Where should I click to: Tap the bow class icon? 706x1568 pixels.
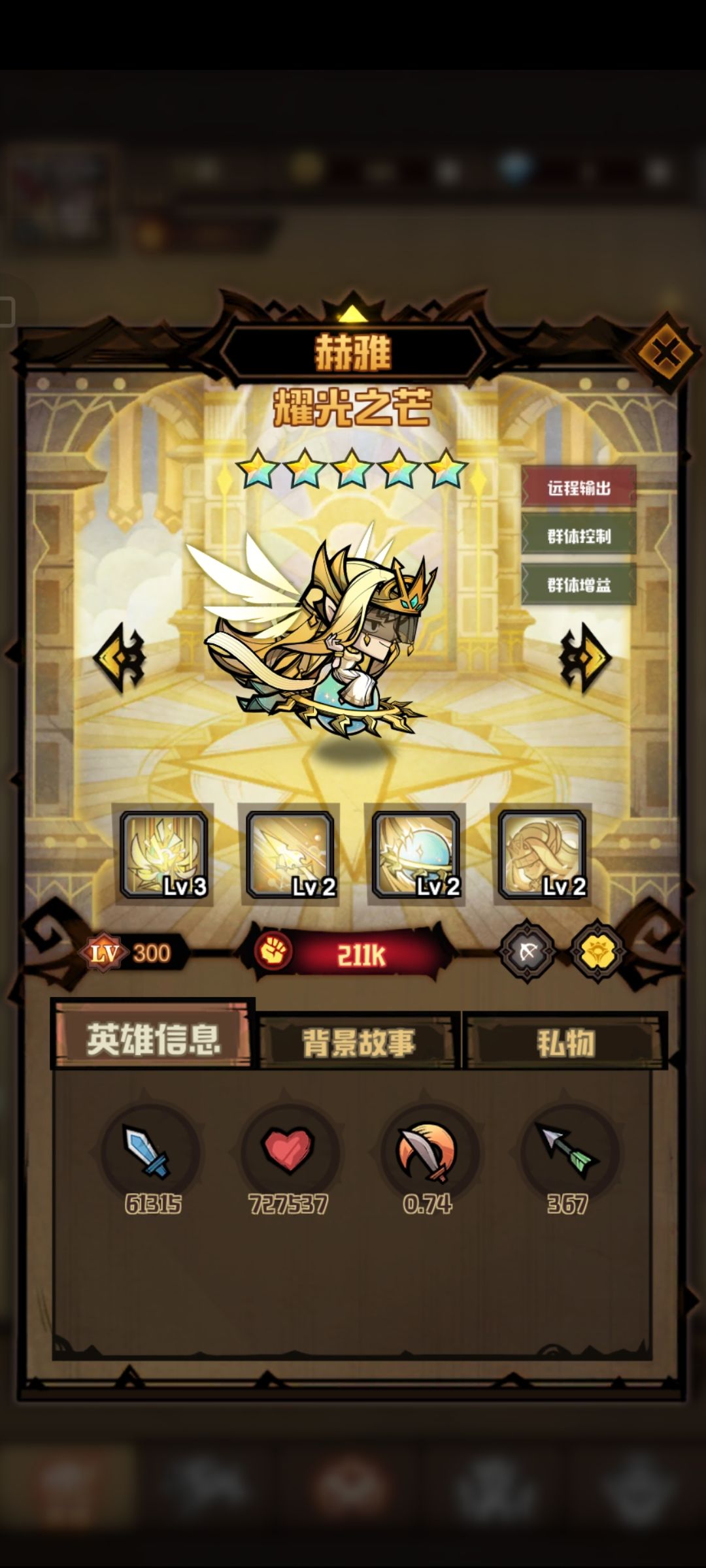[528, 951]
